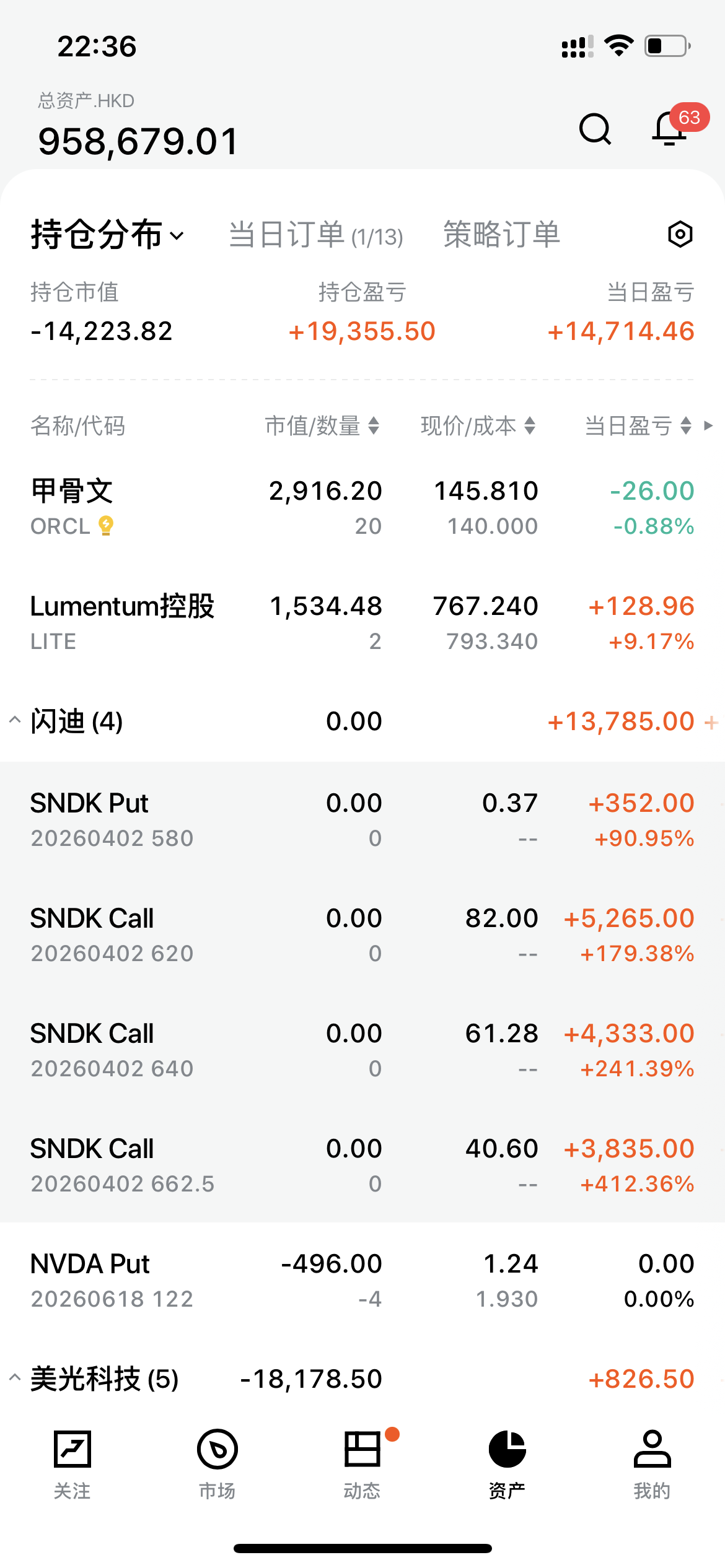Open SNDK Put 20260402 580 row
This screenshot has height=1568, width=725.
pos(186,819)
